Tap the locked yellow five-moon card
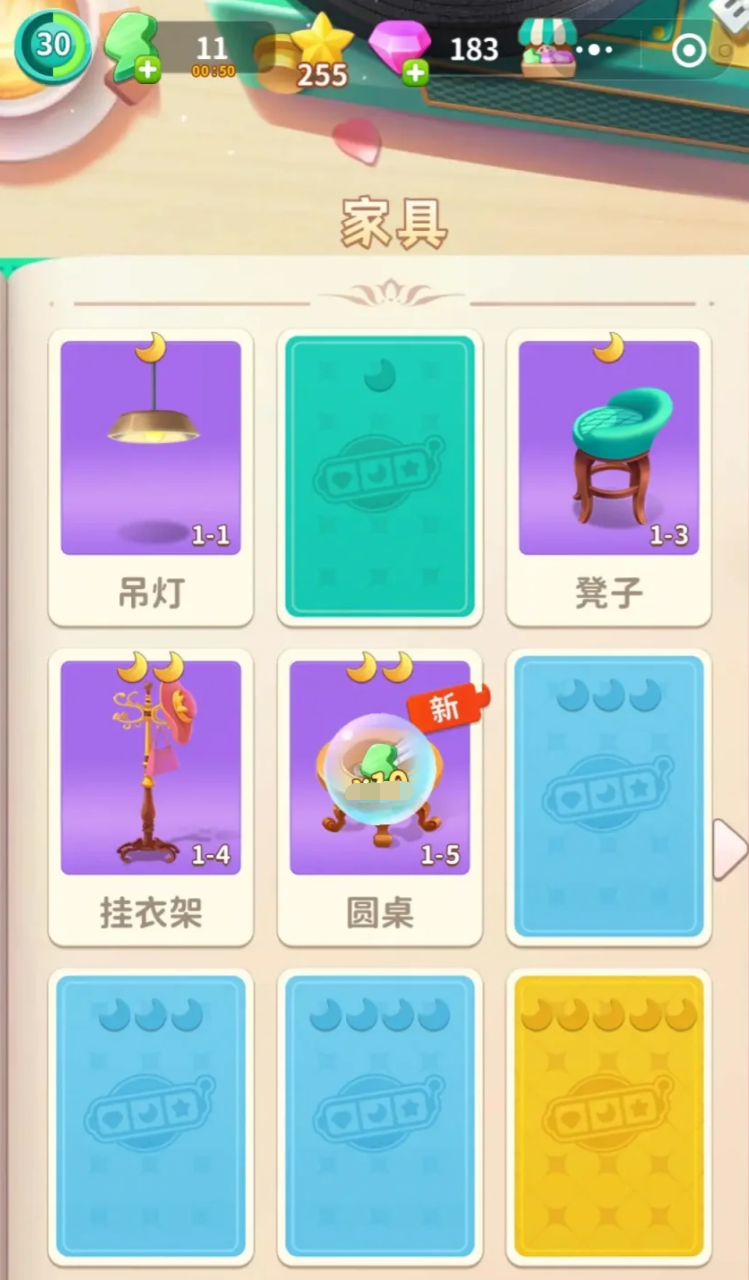The height and width of the screenshot is (1280, 749). [608, 1115]
